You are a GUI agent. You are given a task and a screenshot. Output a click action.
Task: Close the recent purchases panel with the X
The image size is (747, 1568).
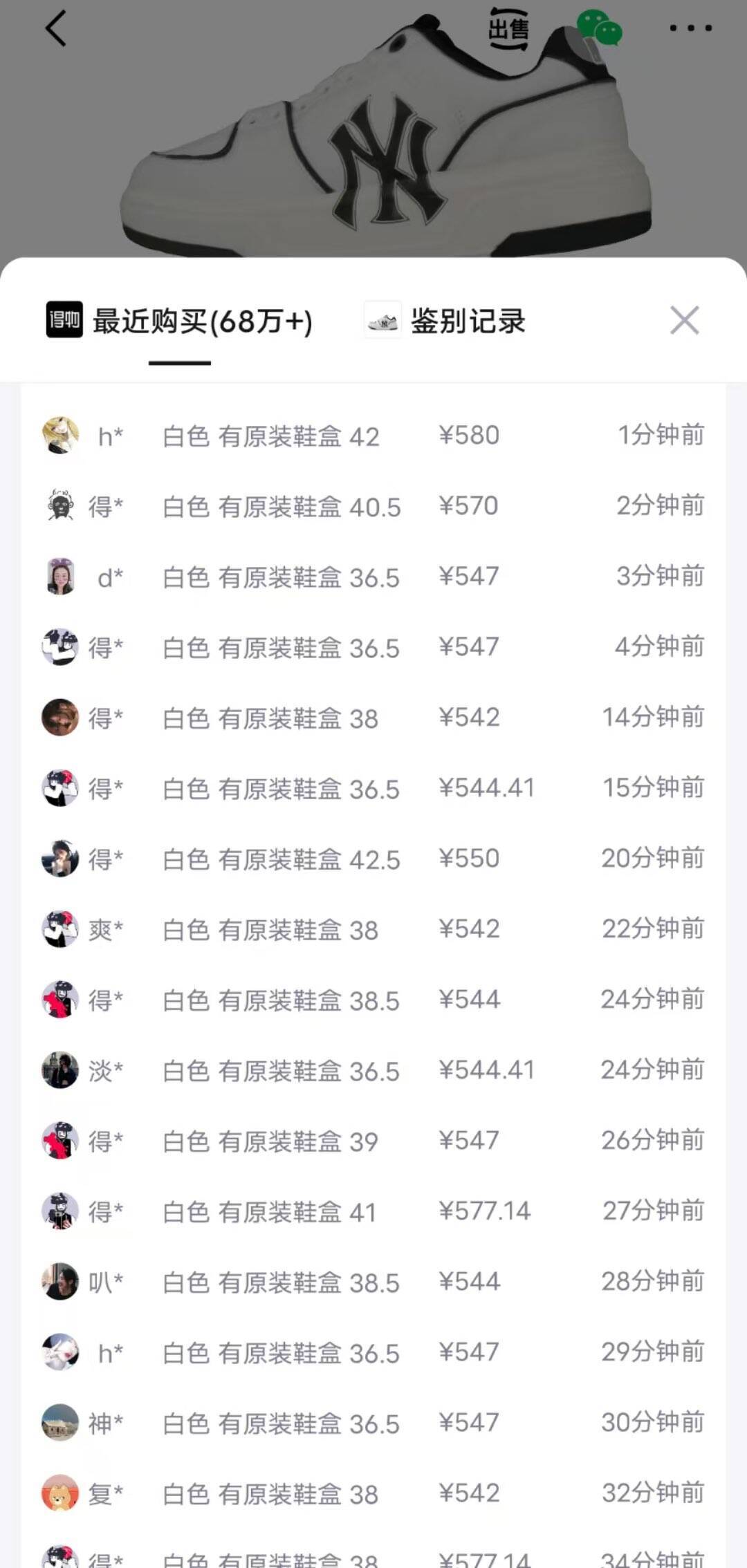(x=685, y=320)
